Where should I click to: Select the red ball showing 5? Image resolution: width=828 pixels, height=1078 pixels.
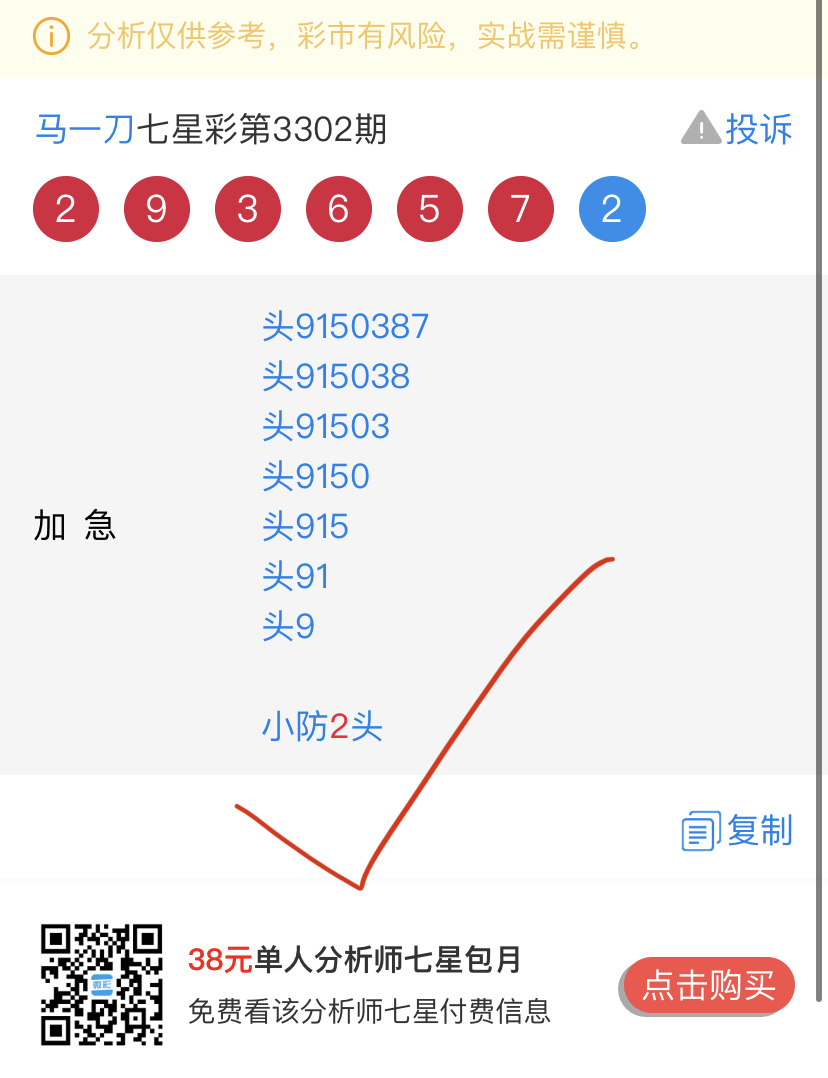pos(429,209)
